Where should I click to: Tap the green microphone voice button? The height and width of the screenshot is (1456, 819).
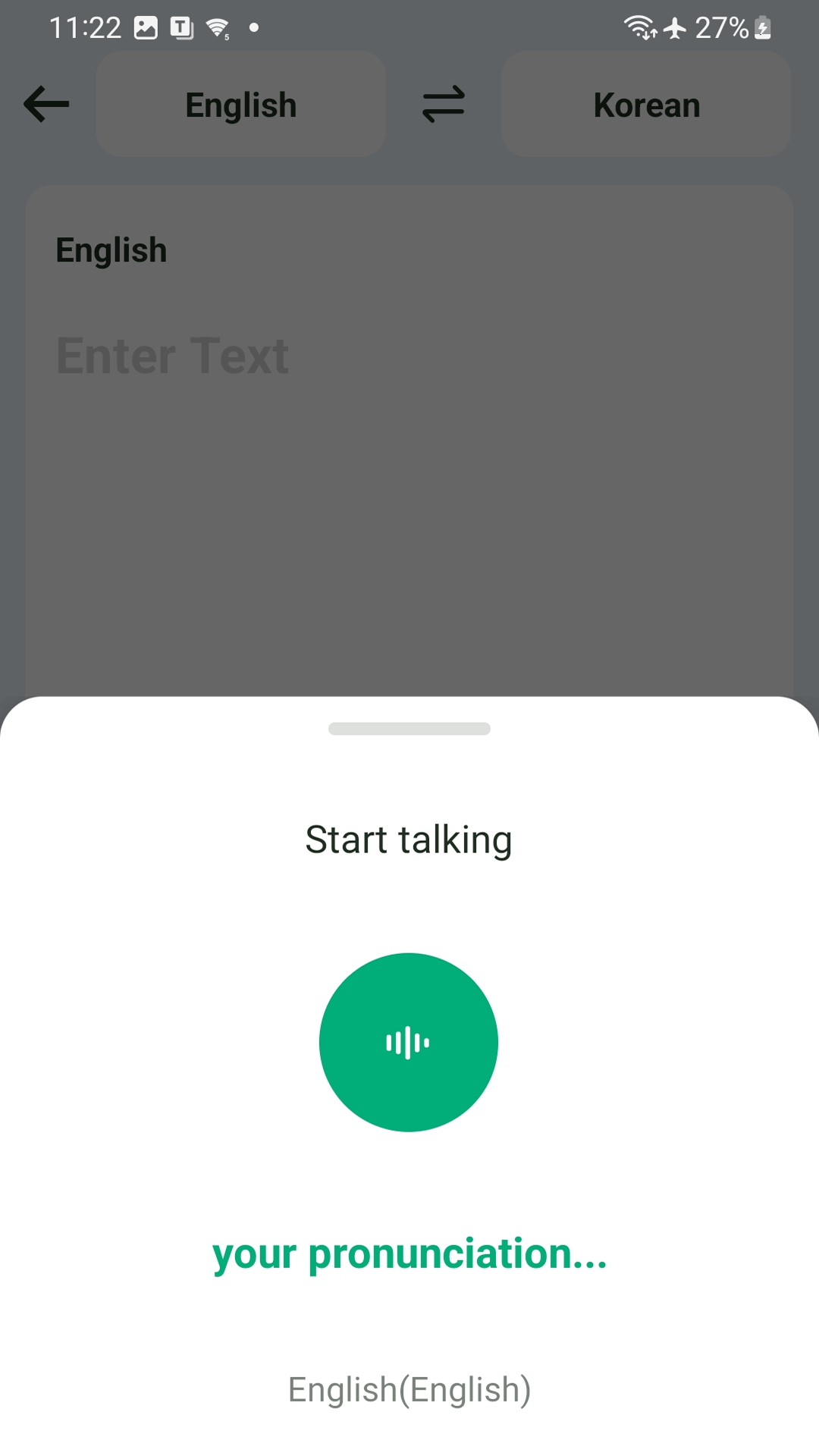409,1042
